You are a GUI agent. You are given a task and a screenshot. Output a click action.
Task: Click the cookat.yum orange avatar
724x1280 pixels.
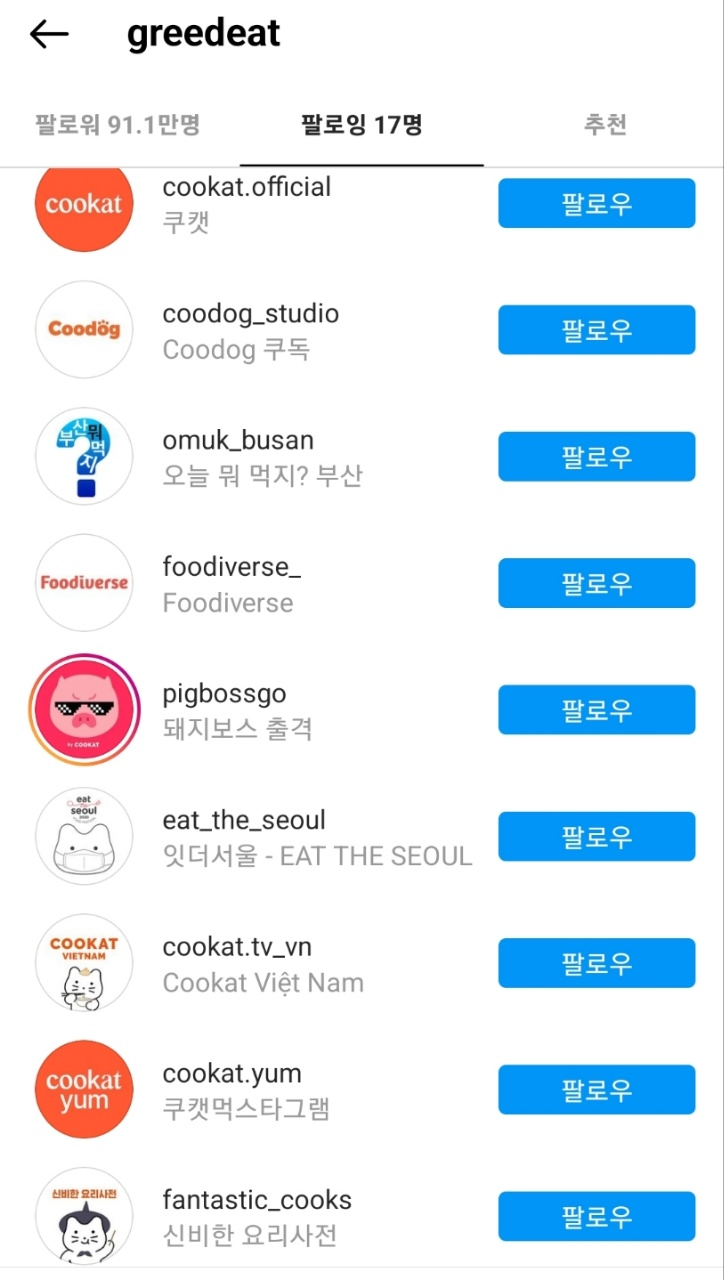(84, 1089)
